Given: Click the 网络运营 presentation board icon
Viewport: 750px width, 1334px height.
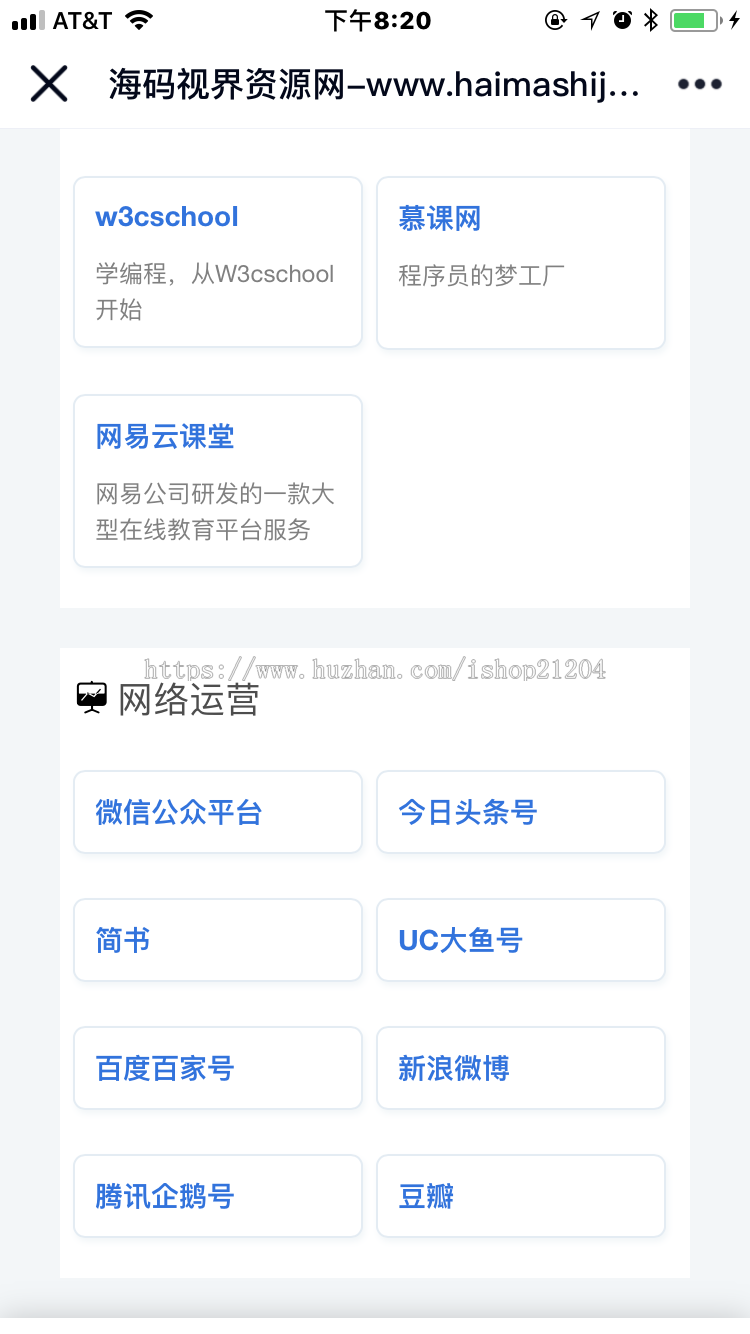Looking at the screenshot, I should 90,695.
